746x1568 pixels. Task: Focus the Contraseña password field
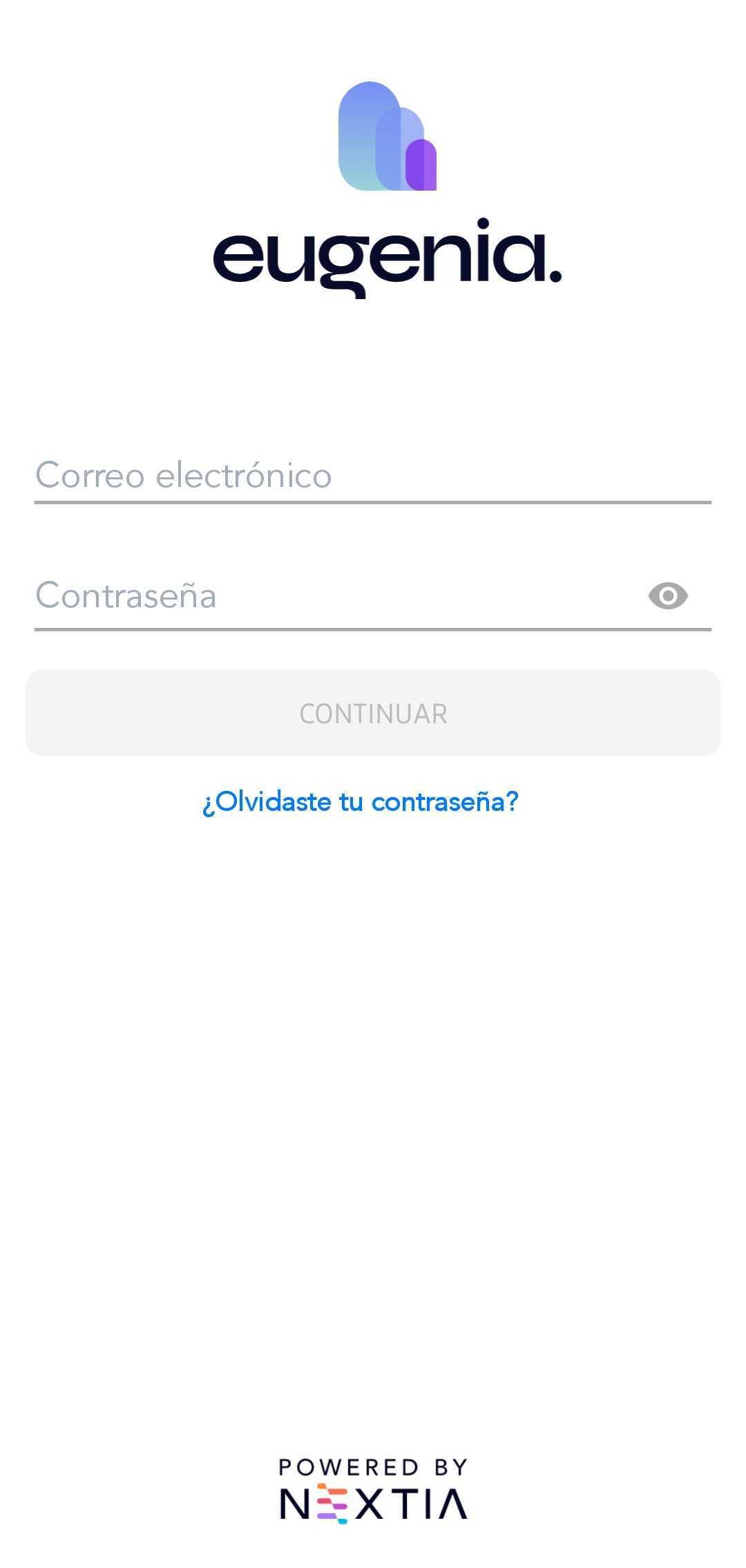click(x=338, y=595)
